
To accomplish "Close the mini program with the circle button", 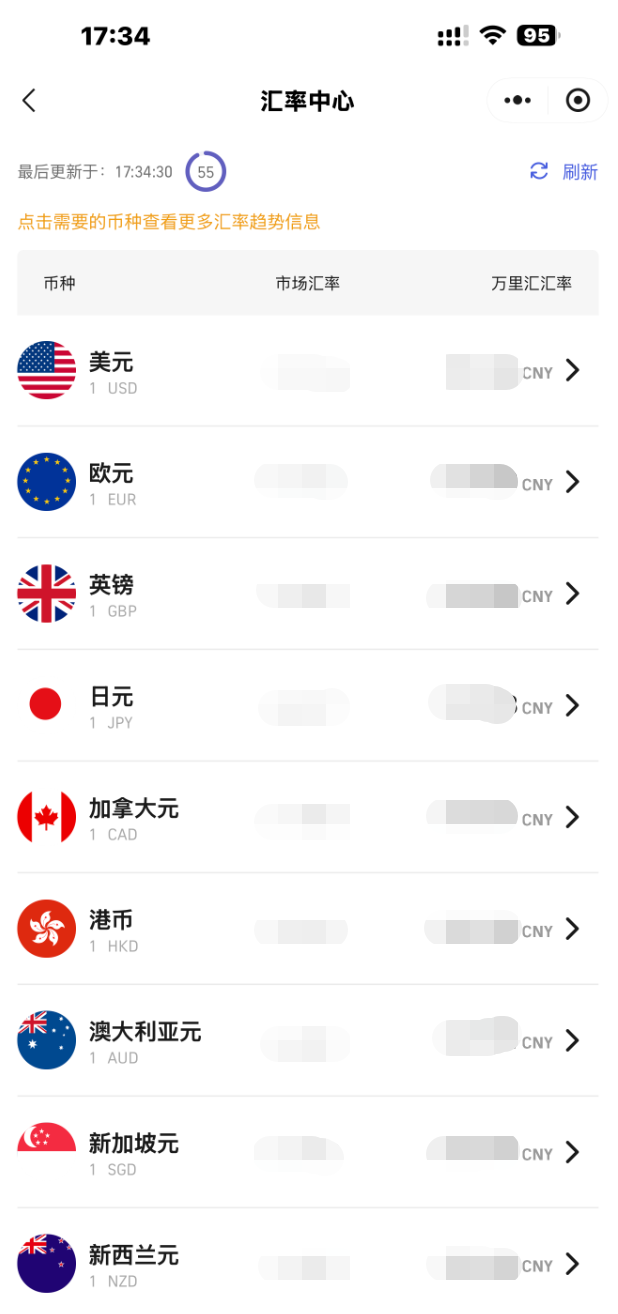I will (x=577, y=100).
